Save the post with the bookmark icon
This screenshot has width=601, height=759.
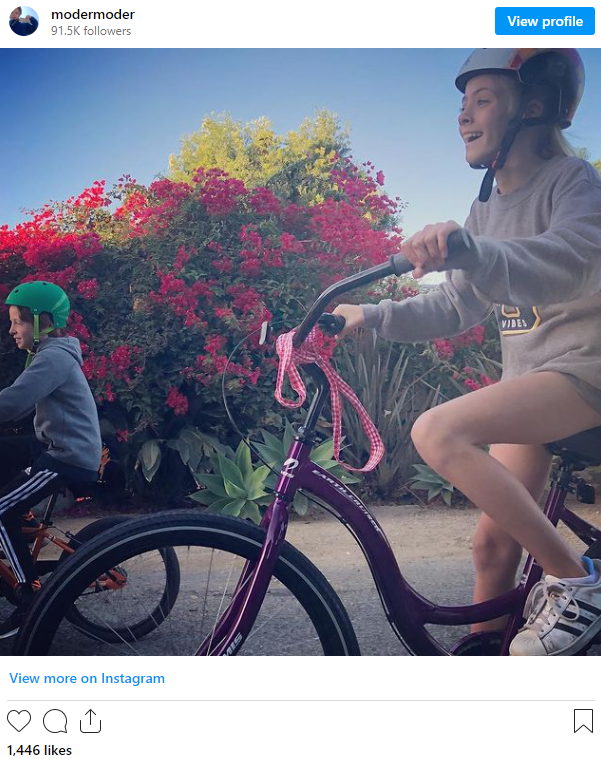pyautogui.click(x=583, y=720)
